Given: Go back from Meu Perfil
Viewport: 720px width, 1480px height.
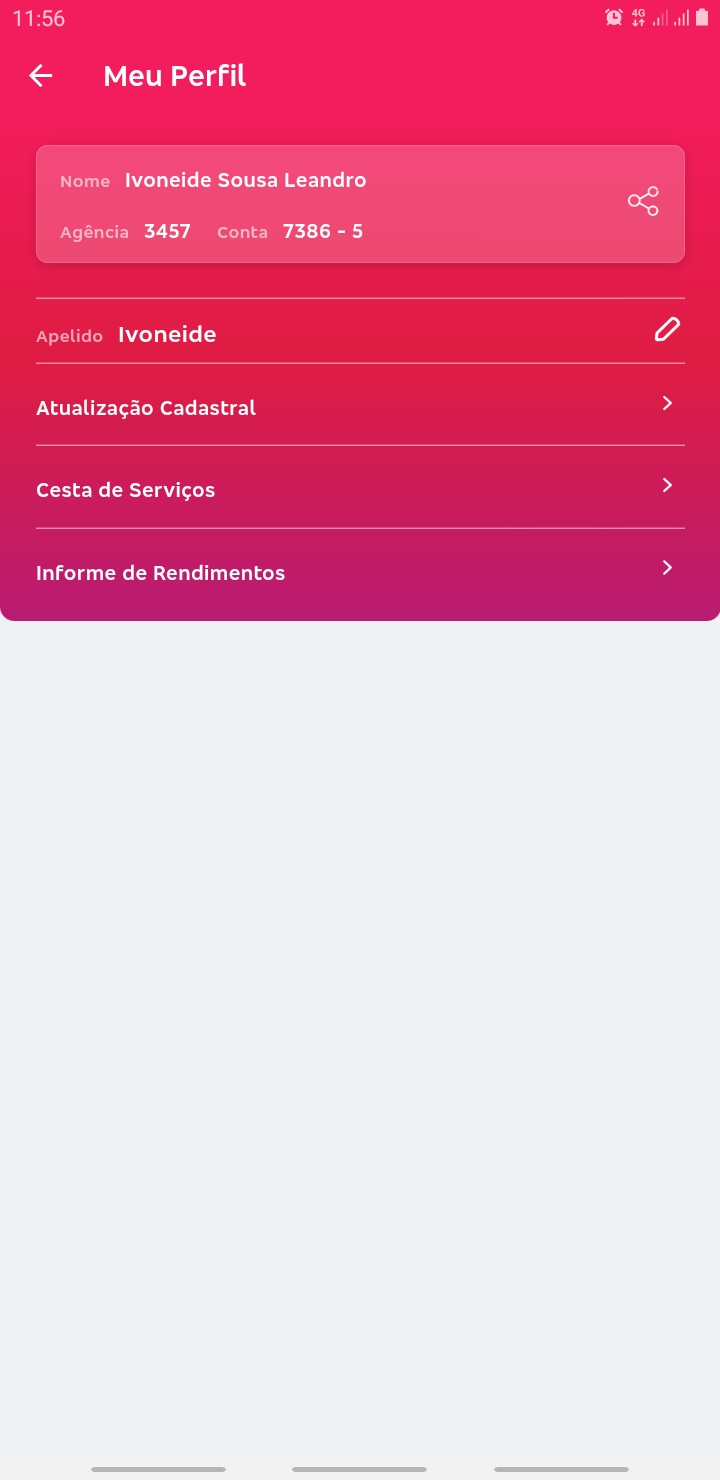Looking at the screenshot, I should [41, 76].
